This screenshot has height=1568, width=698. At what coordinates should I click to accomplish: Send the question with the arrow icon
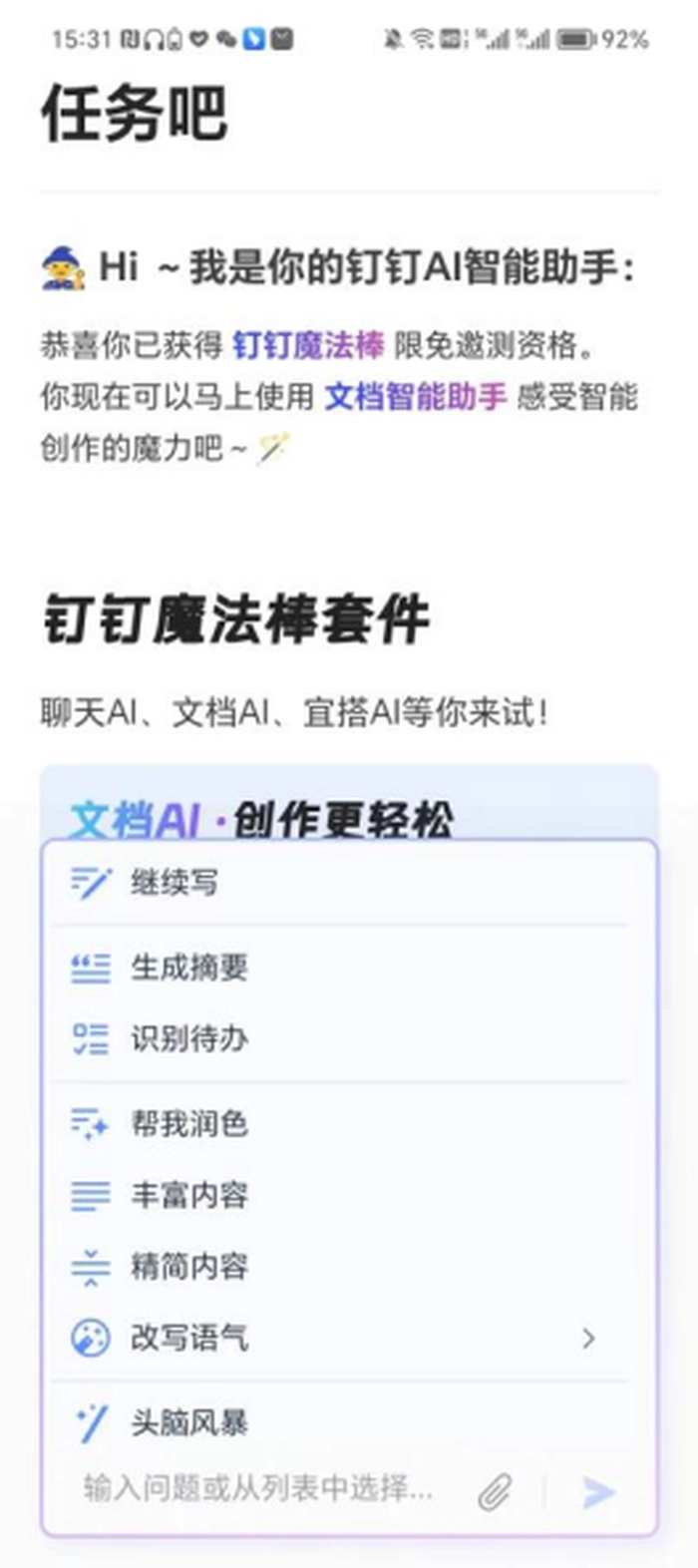pyautogui.click(x=598, y=1492)
